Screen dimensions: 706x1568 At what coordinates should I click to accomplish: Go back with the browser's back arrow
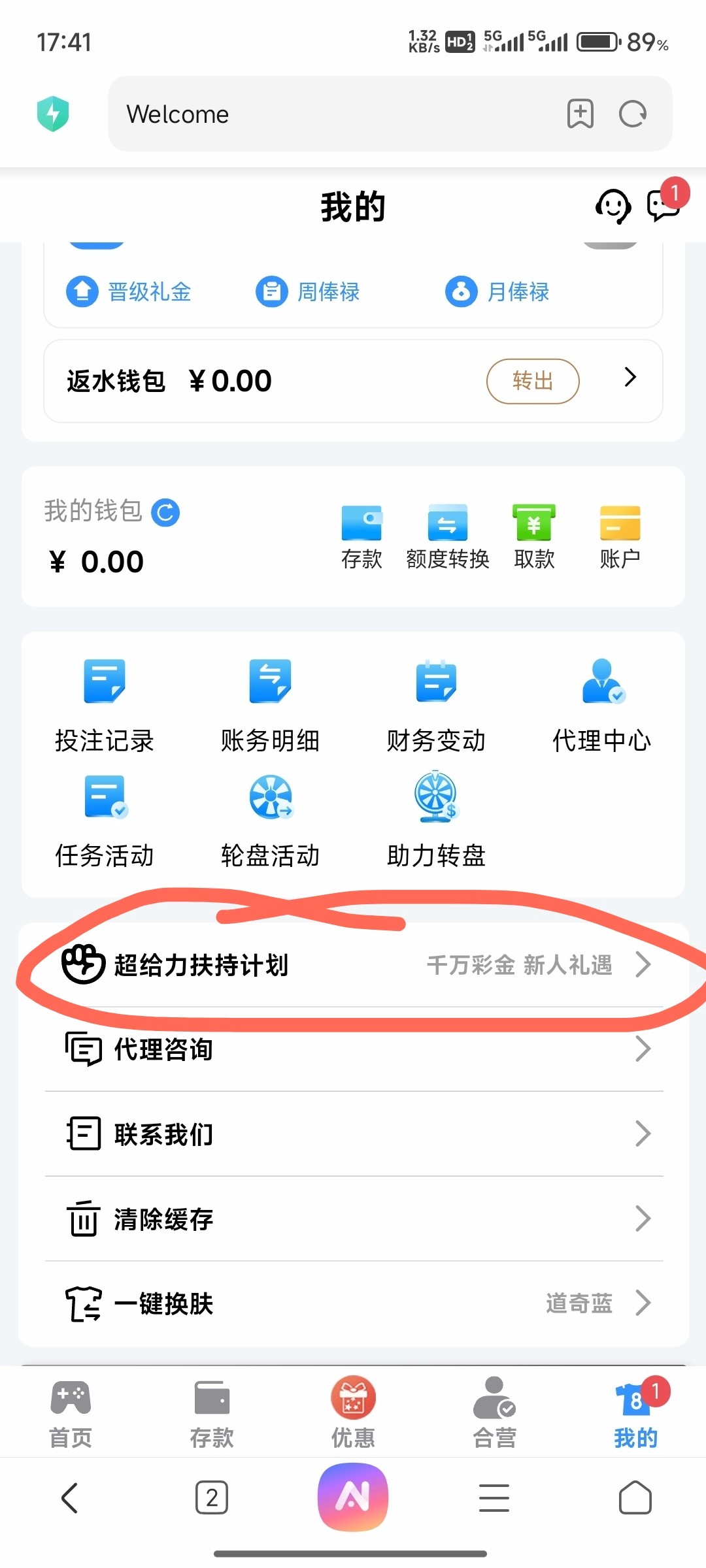click(70, 1497)
